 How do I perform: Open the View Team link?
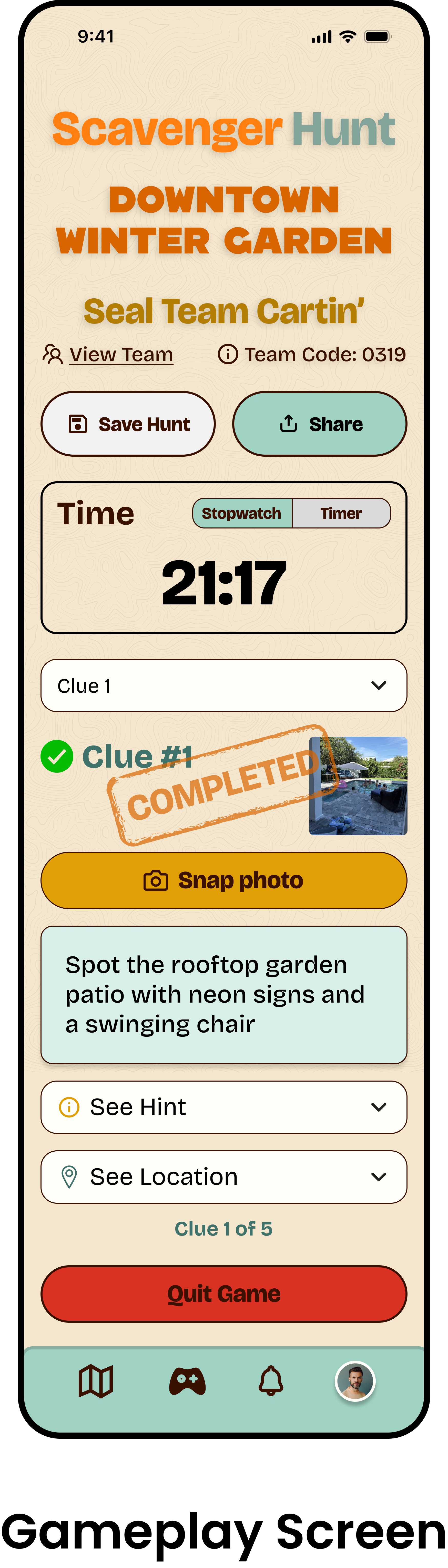tap(121, 354)
